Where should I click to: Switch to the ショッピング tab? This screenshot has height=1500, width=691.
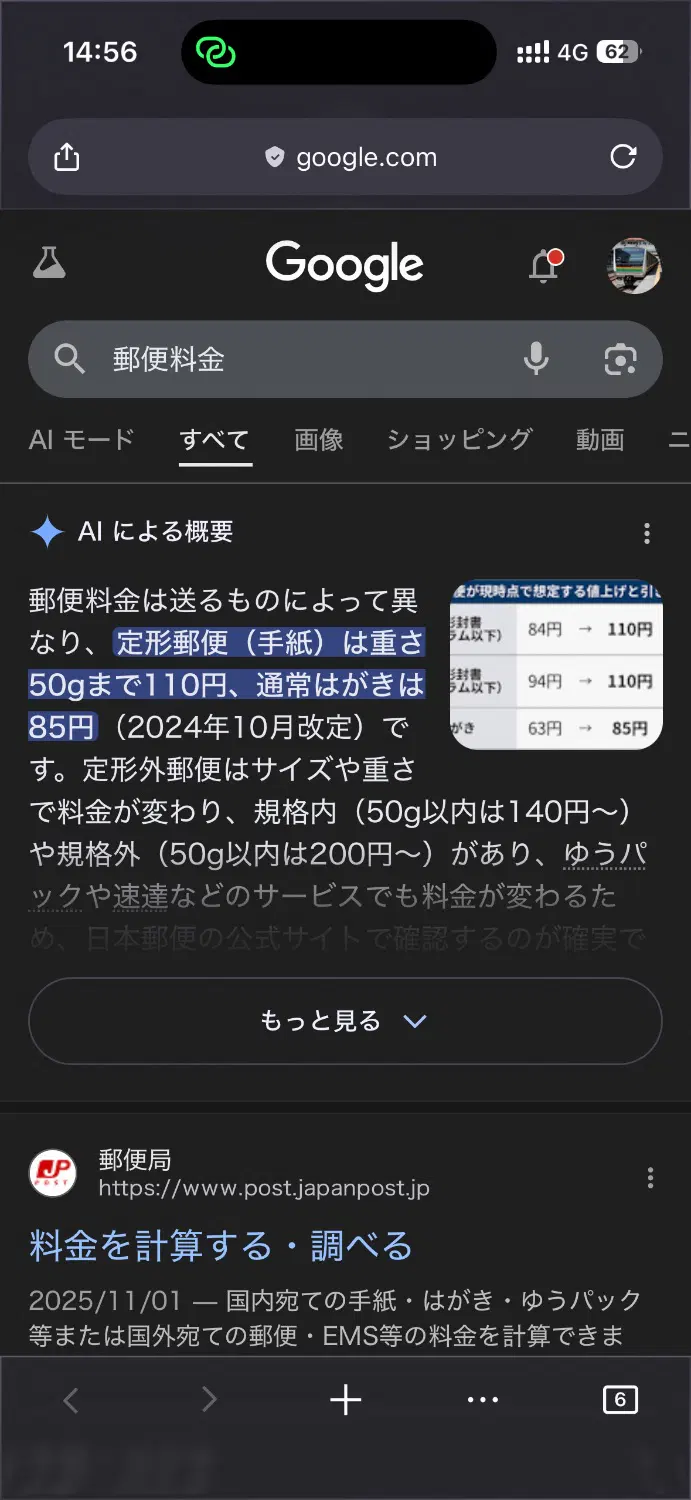(459, 440)
